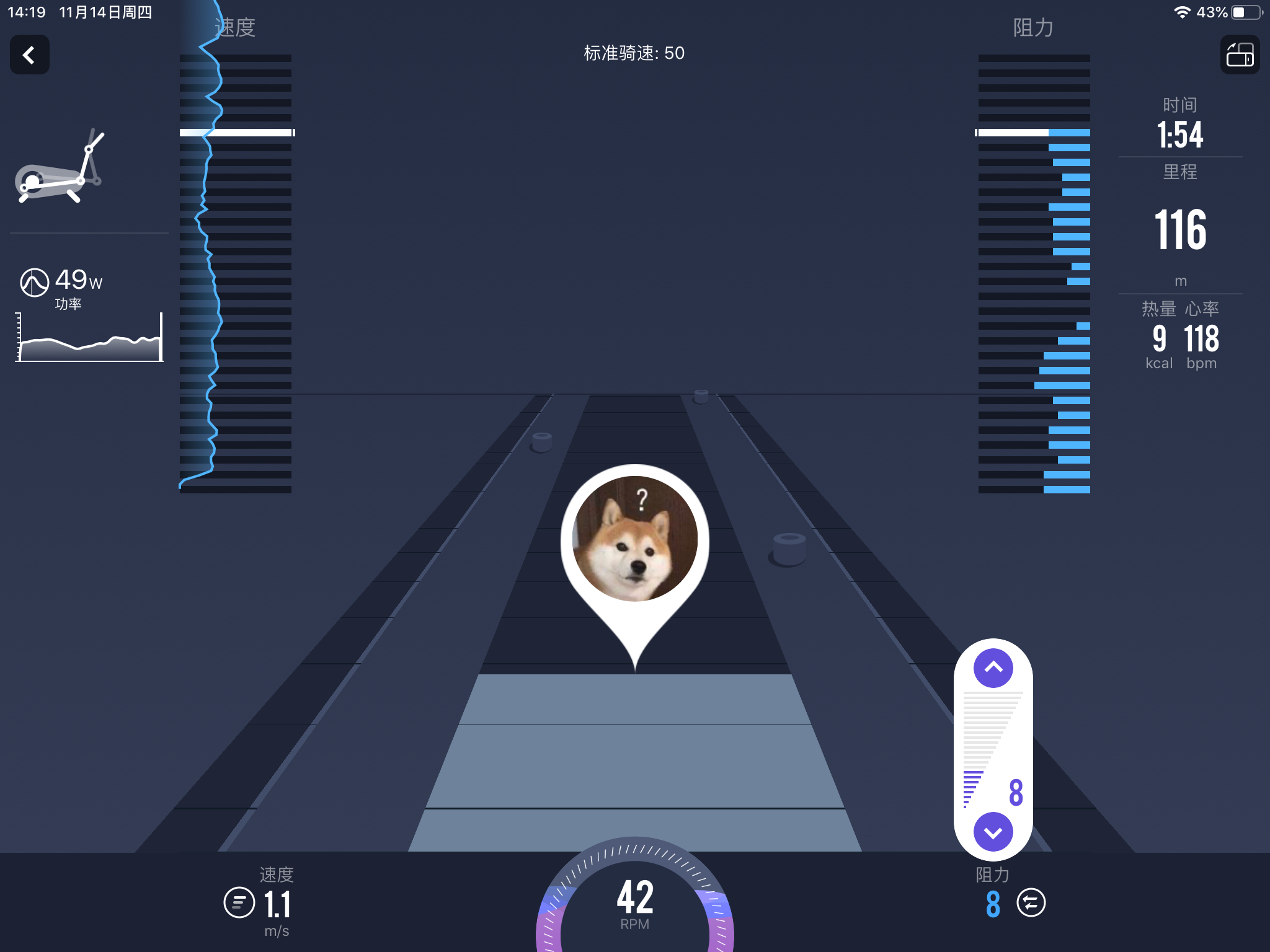Tap the switch icon beside resistance 8
Viewport: 1270px width, 952px height.
pos(1031,903)
